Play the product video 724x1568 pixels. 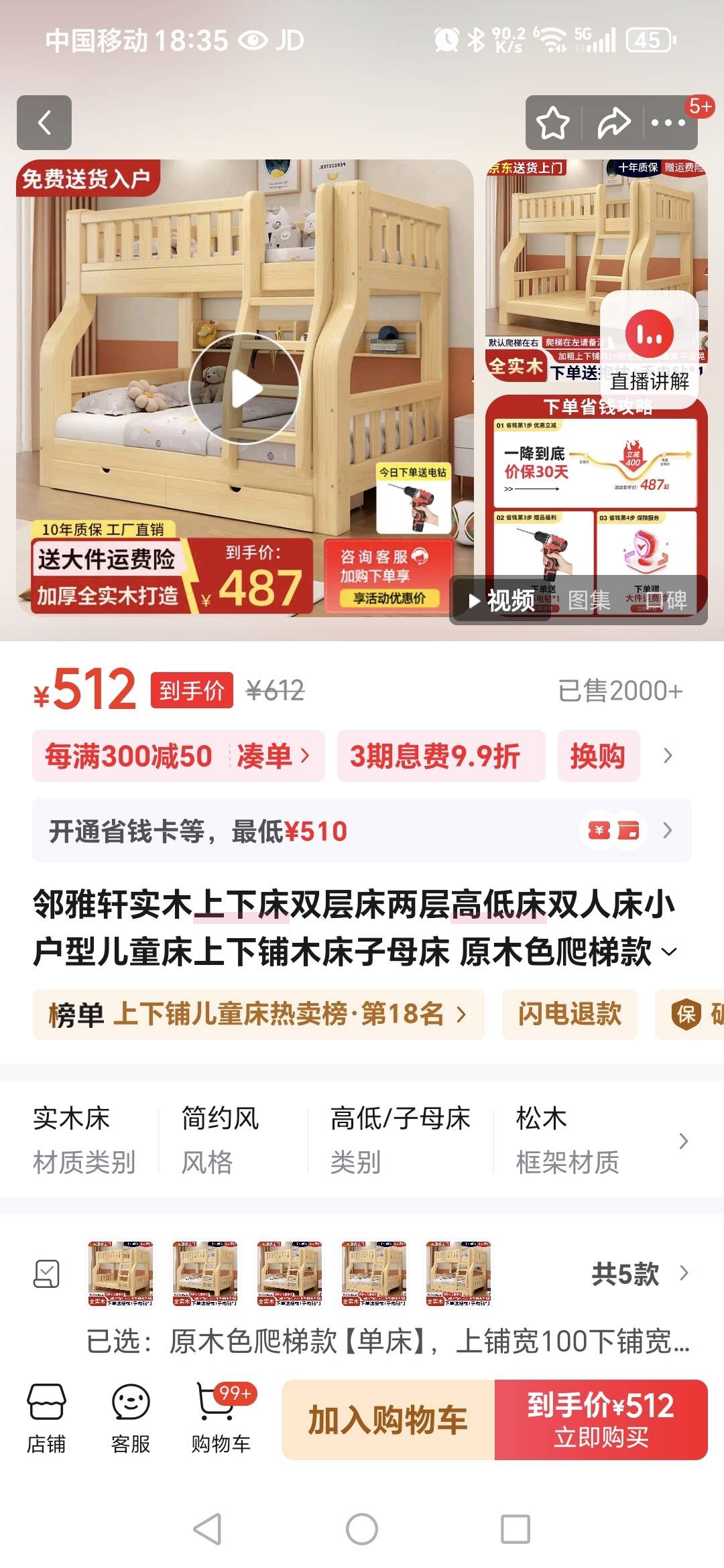pos(245,389)
